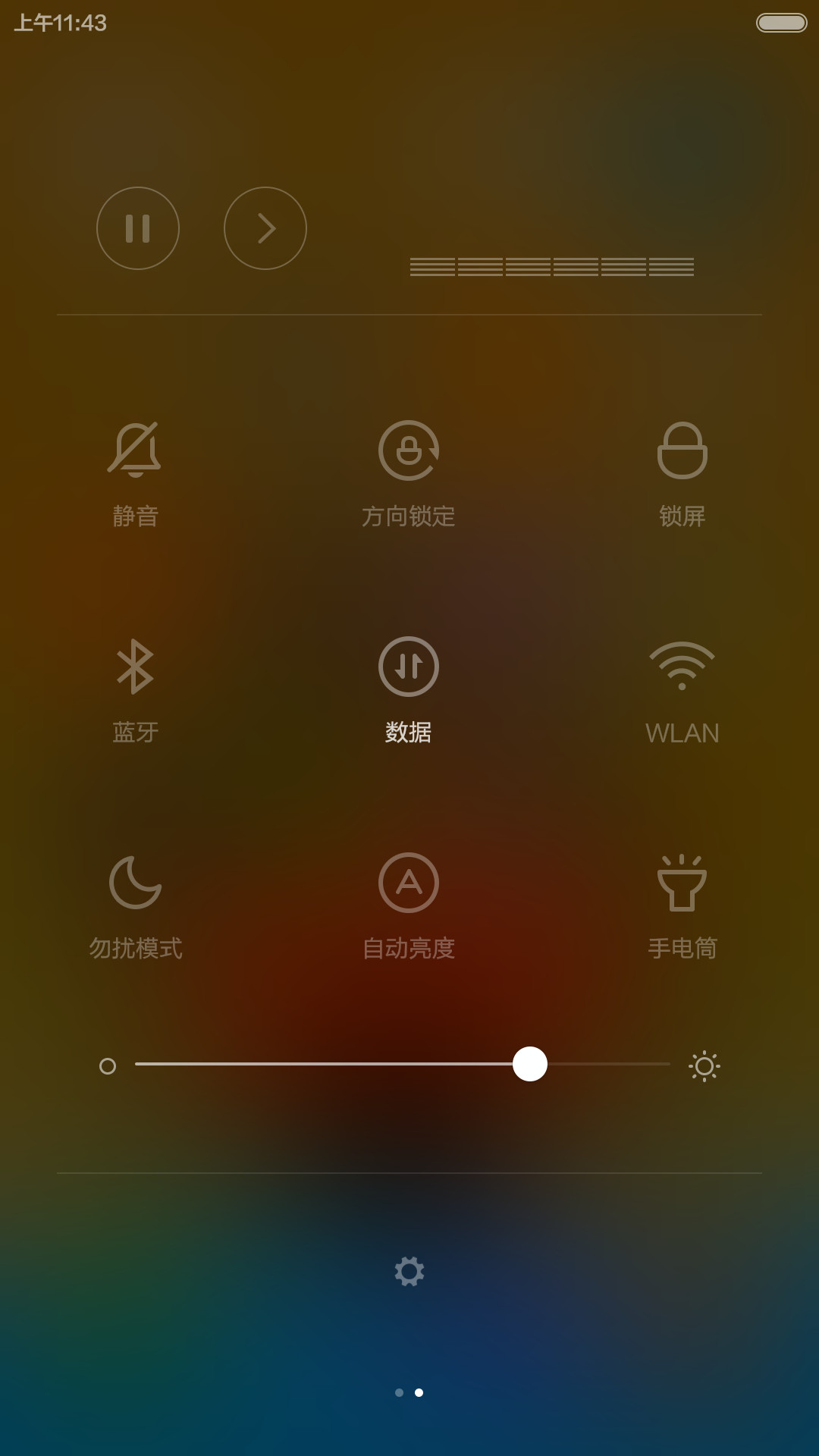The image size is (819, 1456).
Task: Skip to the next track
Action: pyautogui.click(x=265, y=228)
